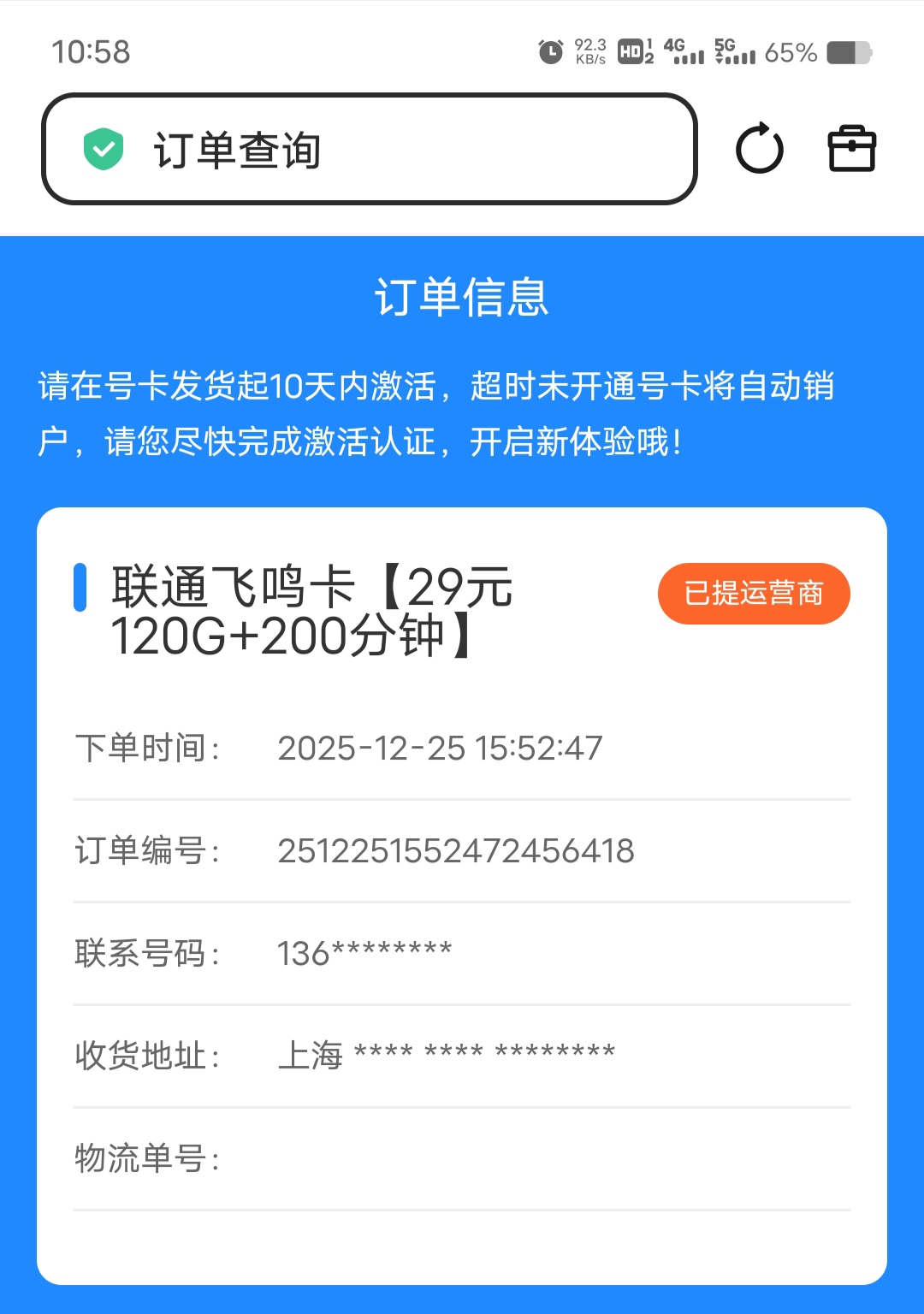Tap the 订单查询 address bar
The image size is (924, 1314).
point(370,150)
